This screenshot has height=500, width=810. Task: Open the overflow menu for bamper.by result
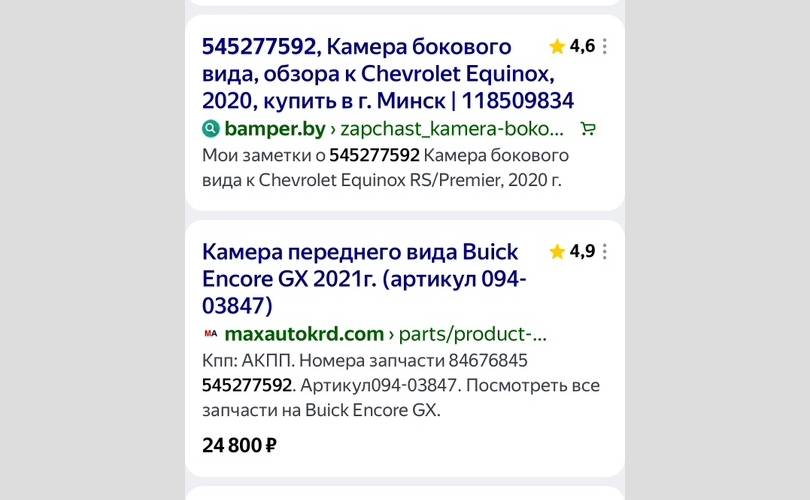pyautogui.click(x=605, y=47)
